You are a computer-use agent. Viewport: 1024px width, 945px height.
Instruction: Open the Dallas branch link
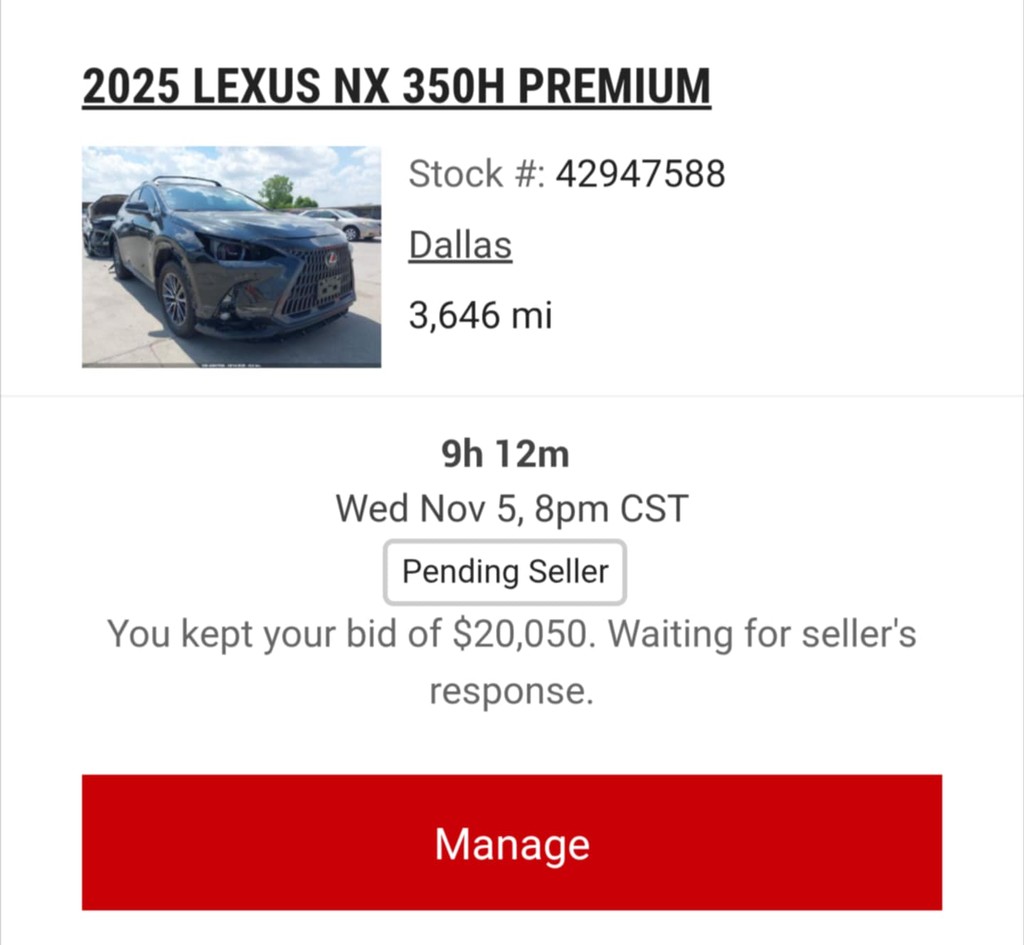tap(460, 246)
